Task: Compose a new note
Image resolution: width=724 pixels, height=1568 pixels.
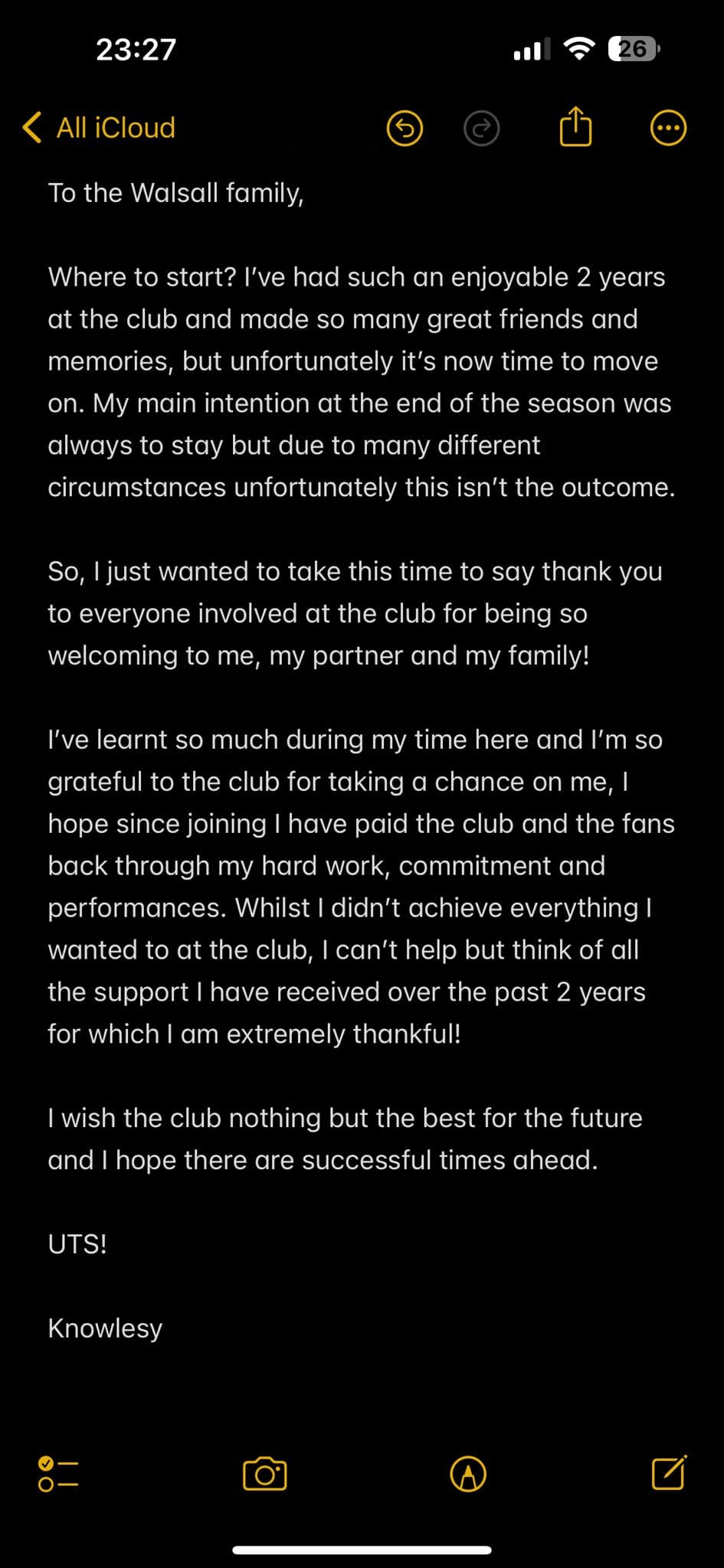Action: (669, 1472)
